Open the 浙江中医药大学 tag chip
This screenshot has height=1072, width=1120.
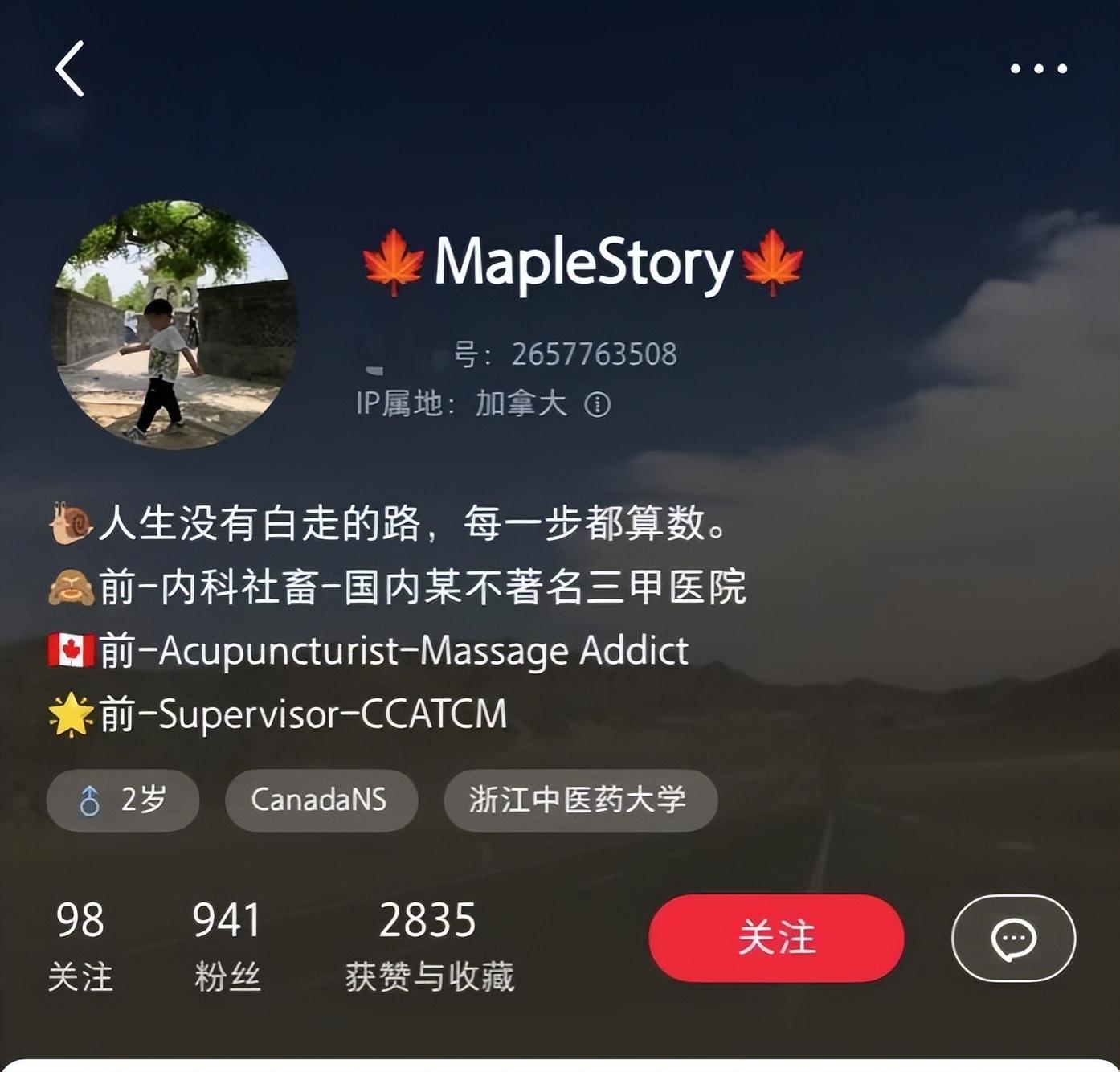pos(579,800)
